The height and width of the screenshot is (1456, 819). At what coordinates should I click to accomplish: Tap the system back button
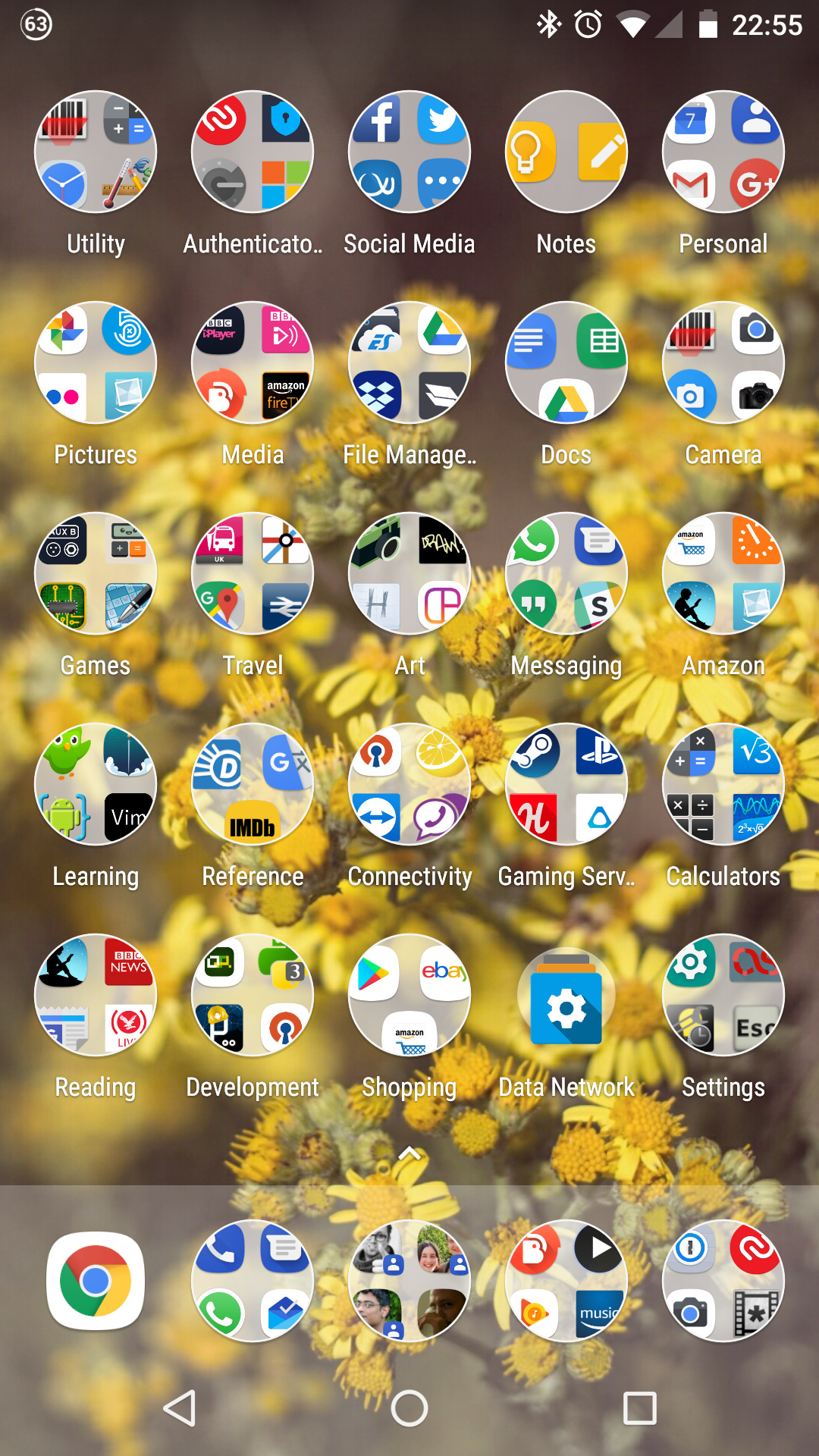click(x=180, y=1409)
